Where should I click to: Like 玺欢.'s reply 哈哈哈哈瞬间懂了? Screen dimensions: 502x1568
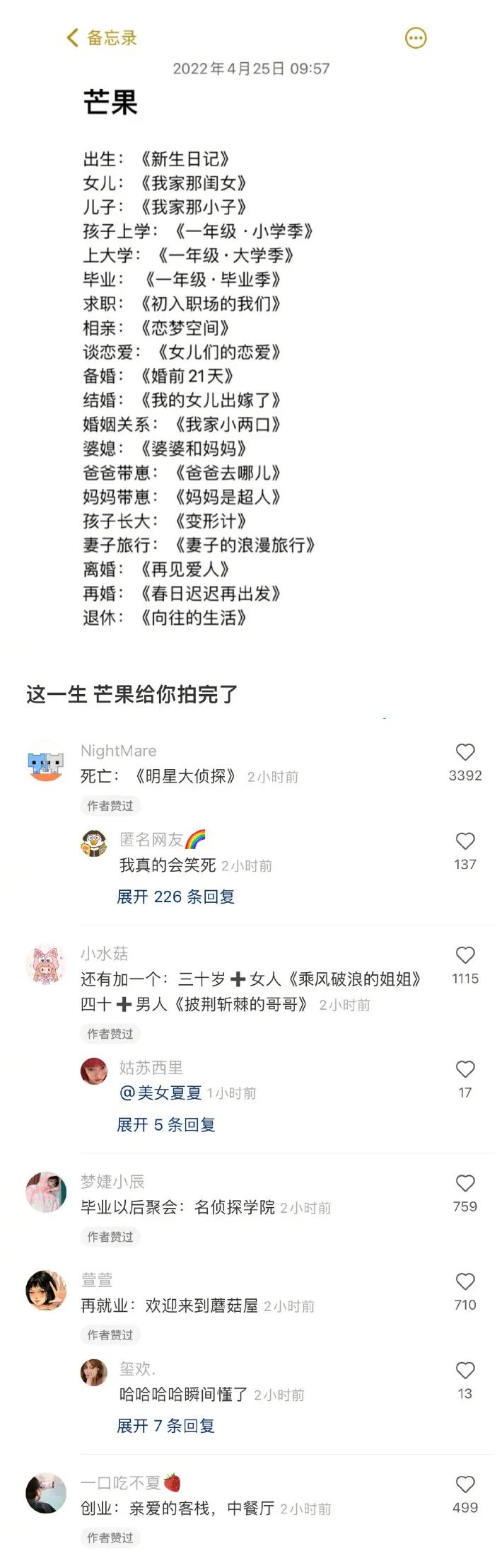(465, 1371)
